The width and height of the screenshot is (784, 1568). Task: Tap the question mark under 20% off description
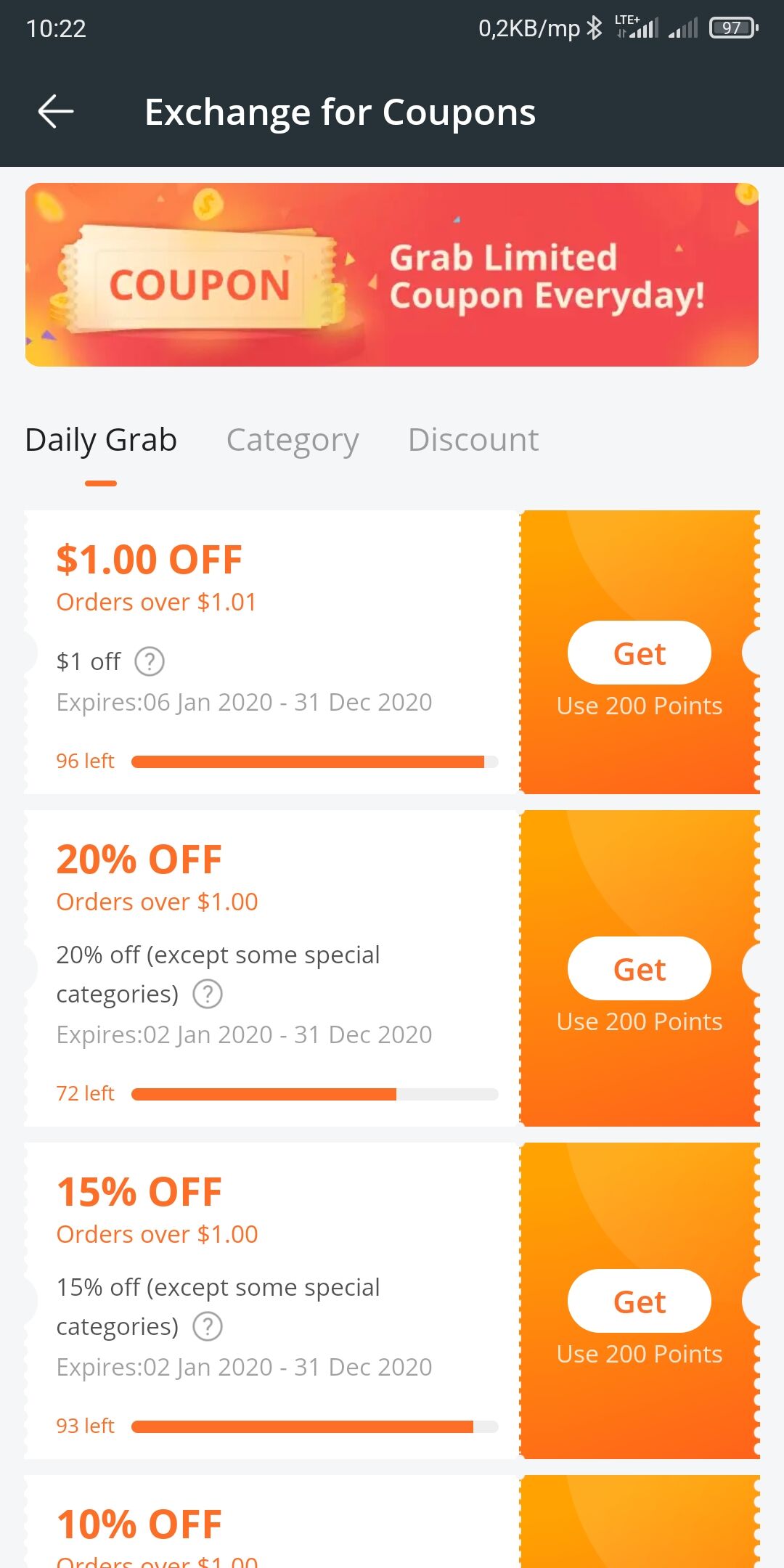click(208, 994)
